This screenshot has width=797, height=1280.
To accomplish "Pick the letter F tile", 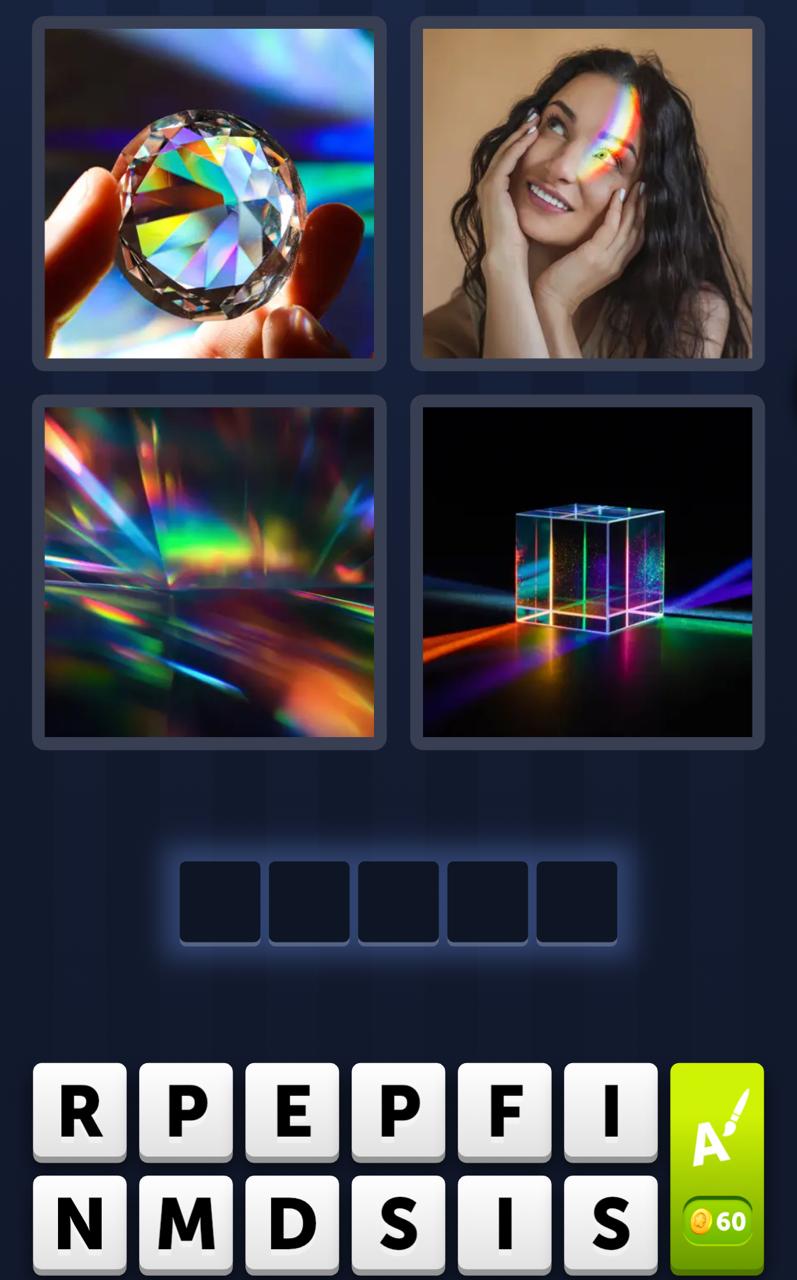I will point(504,1110).
